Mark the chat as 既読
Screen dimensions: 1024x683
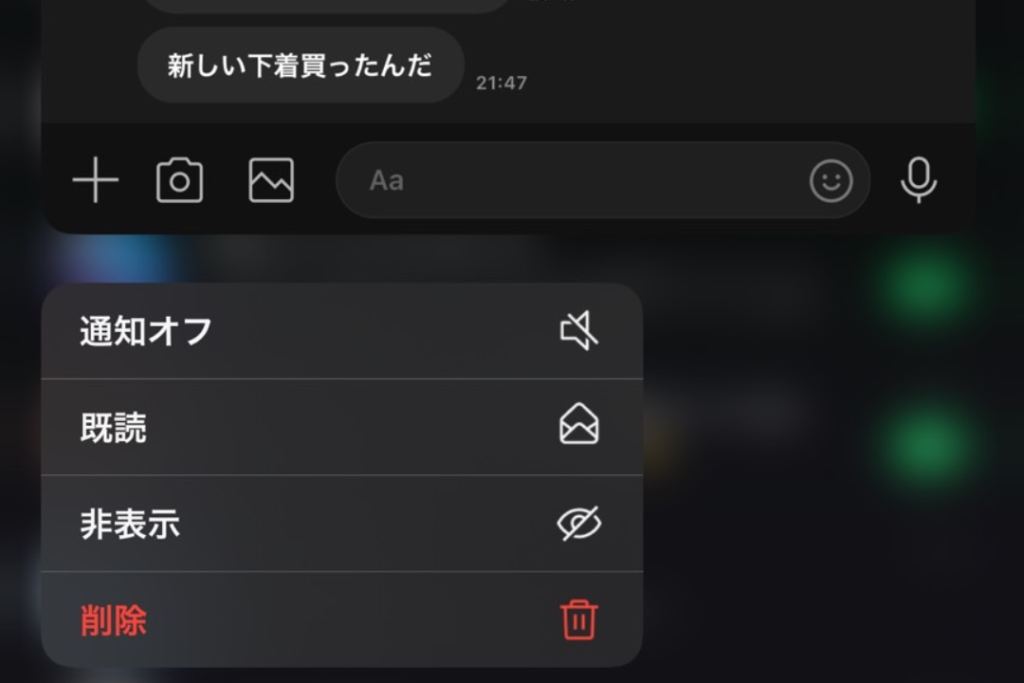pyautogui.click(x=340, y=427)
